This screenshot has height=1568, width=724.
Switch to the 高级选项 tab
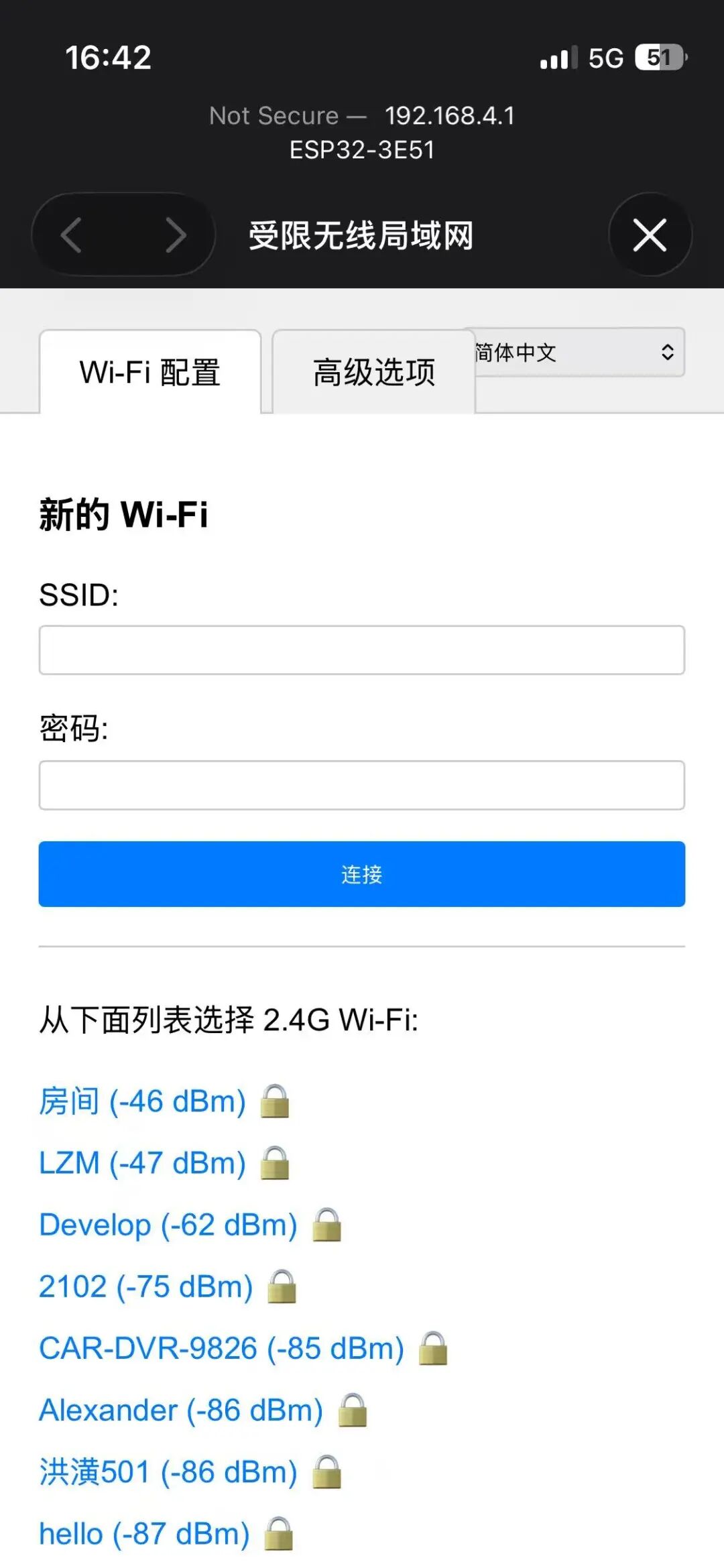point(373,372)
